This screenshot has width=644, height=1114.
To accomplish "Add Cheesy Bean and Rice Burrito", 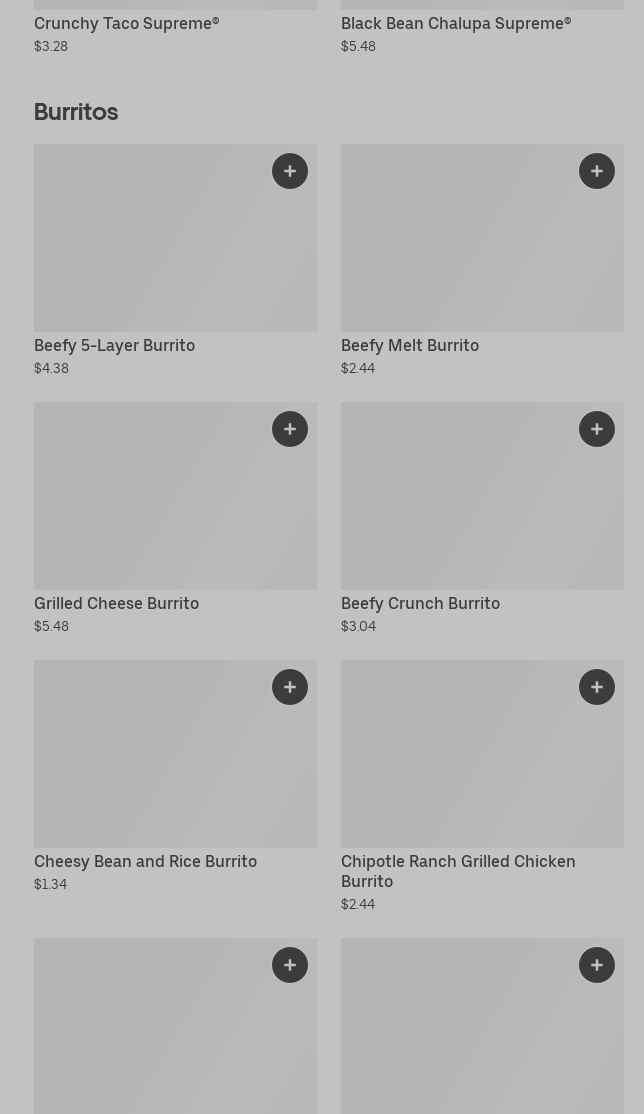I will click(x=290, y=687).
